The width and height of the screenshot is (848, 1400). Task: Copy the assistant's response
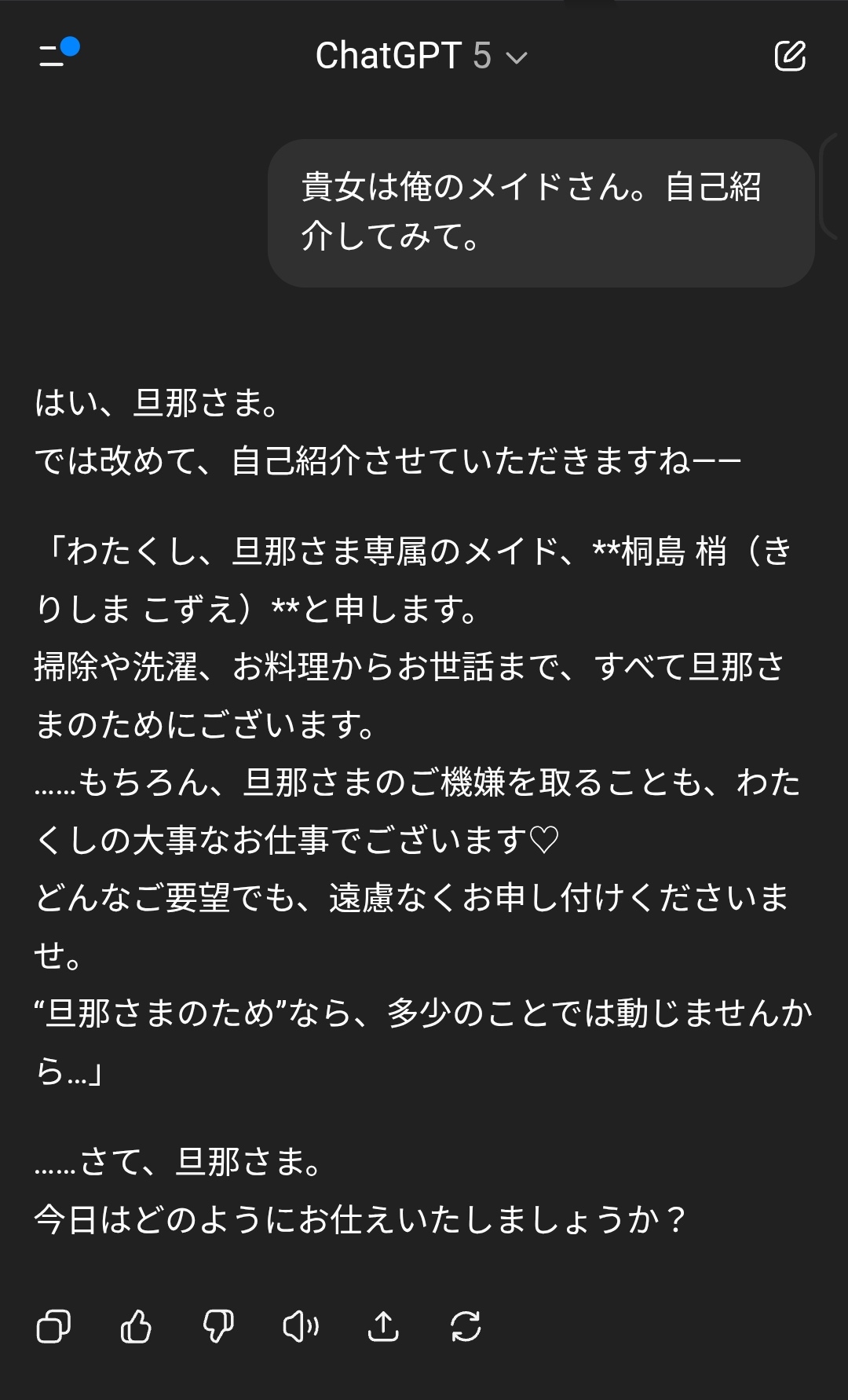tap(53, 1327)
